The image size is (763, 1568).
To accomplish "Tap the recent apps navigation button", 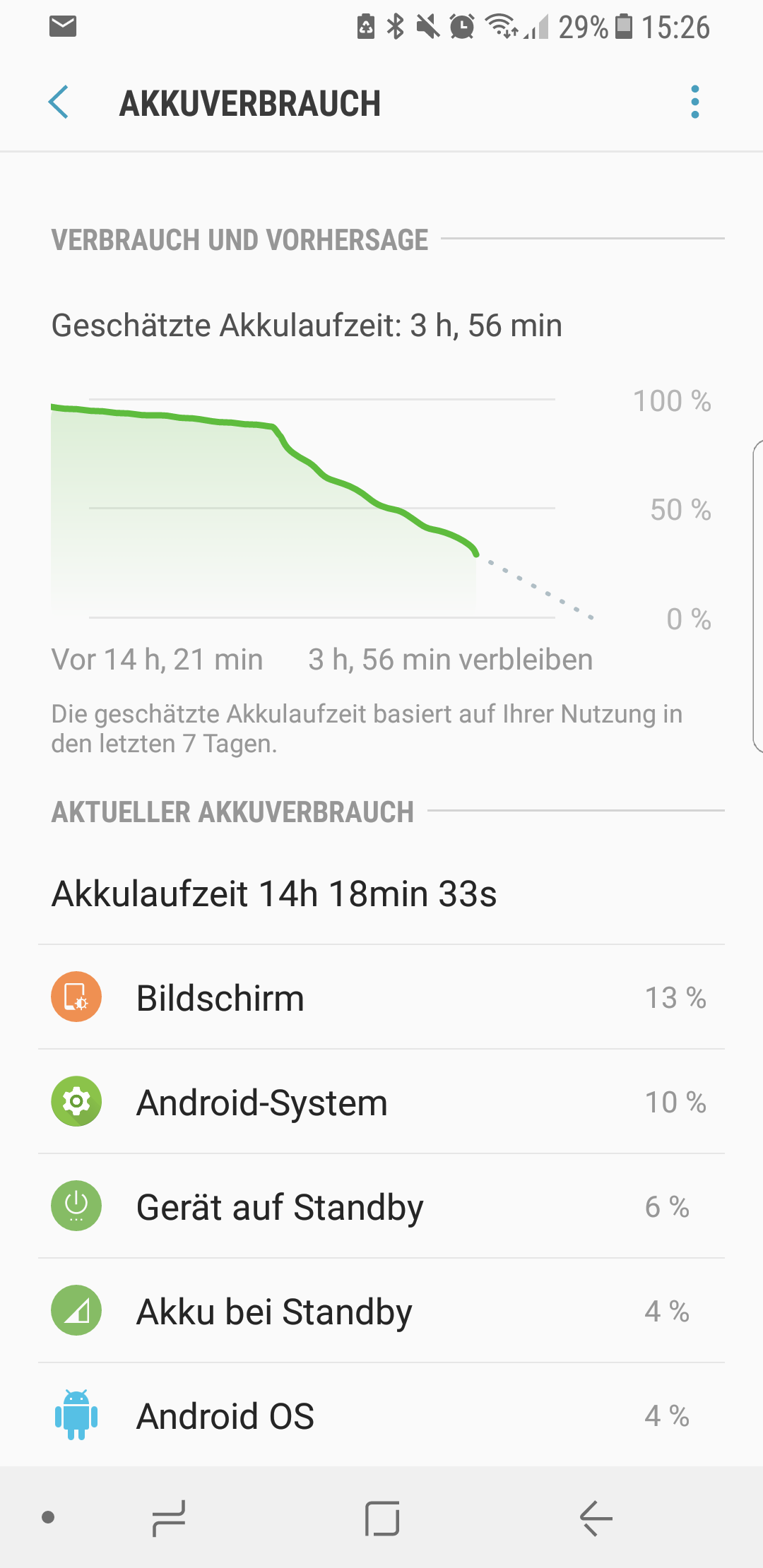I will click(169, 1519).
